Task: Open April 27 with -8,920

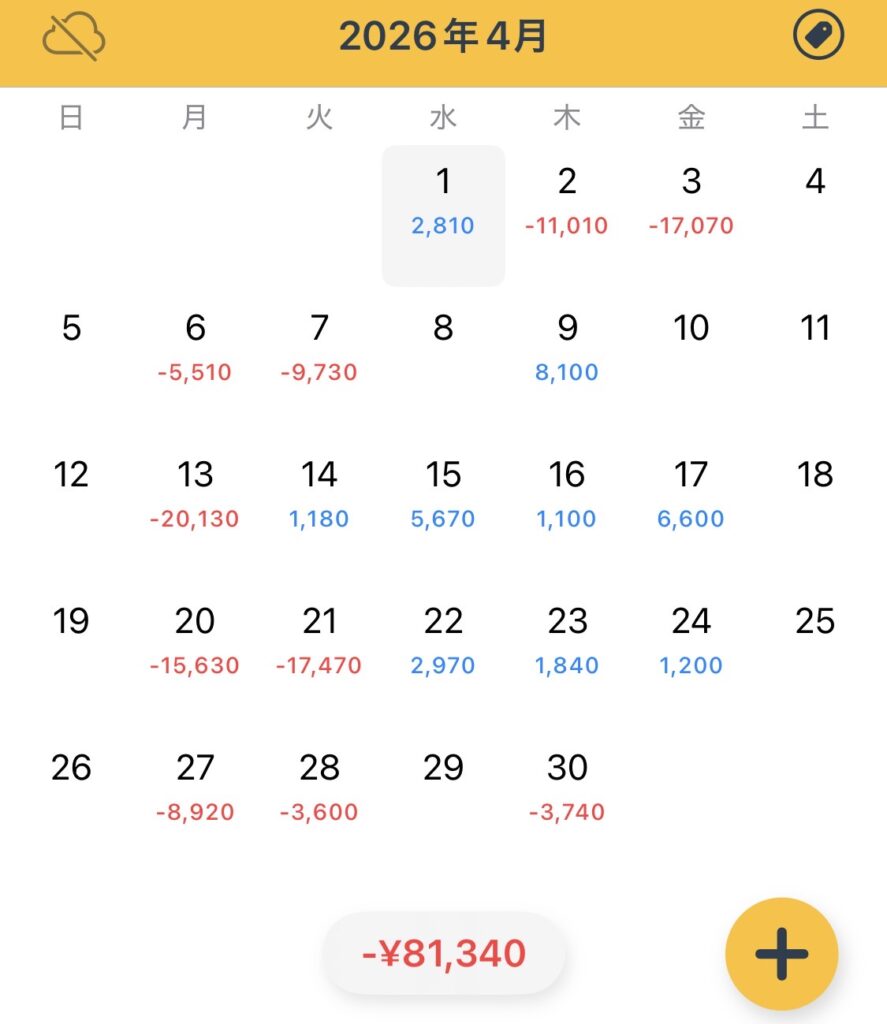Action: 195,803
